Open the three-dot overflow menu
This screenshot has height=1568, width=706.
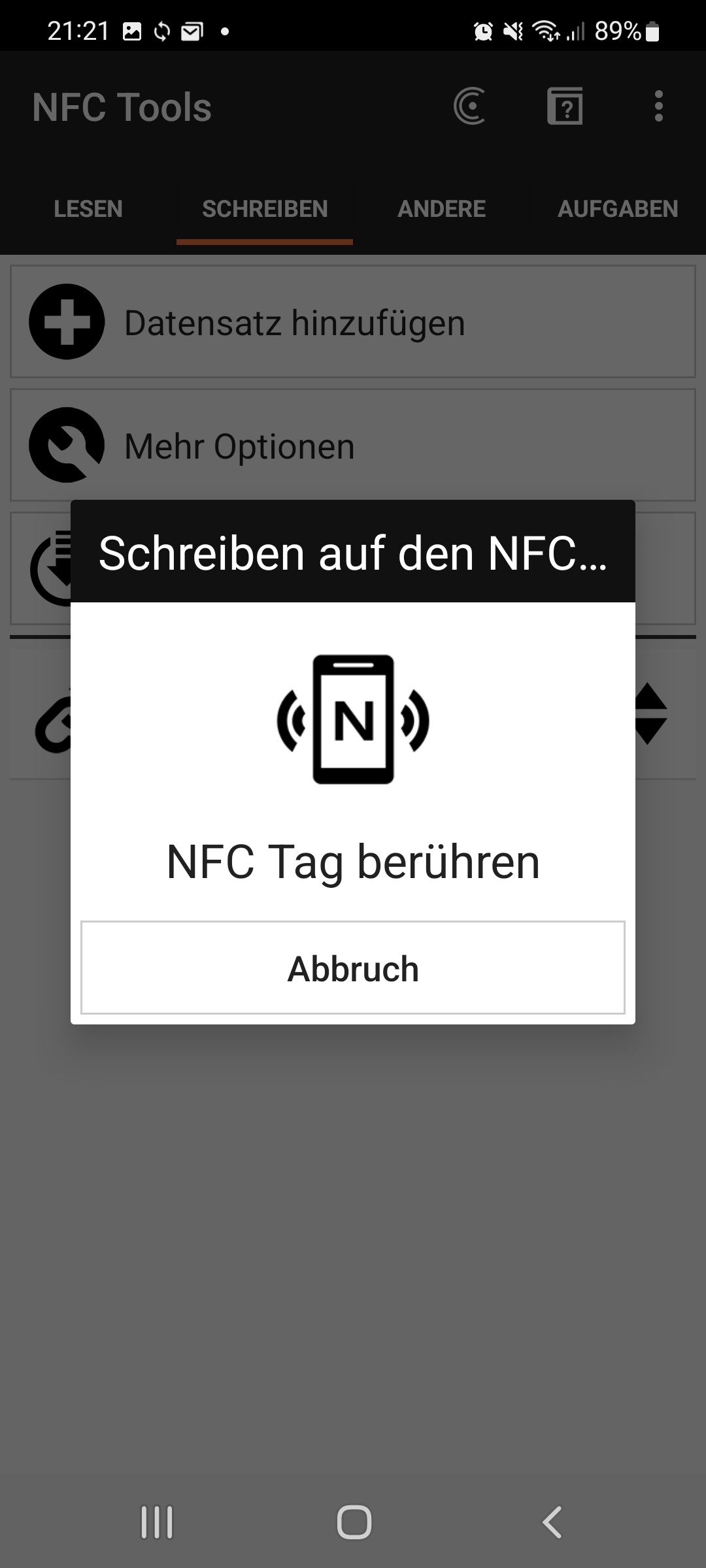point(659,106)
